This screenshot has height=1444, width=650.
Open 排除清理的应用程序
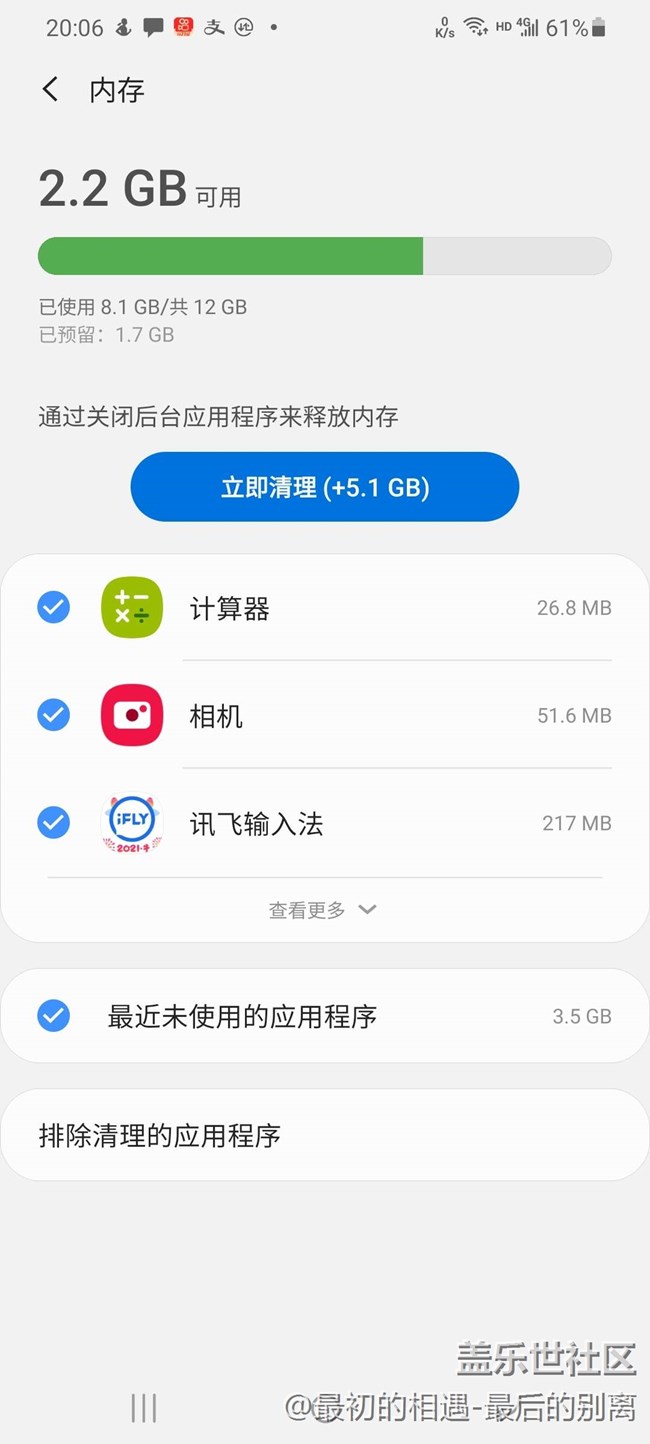(325, 1135)
